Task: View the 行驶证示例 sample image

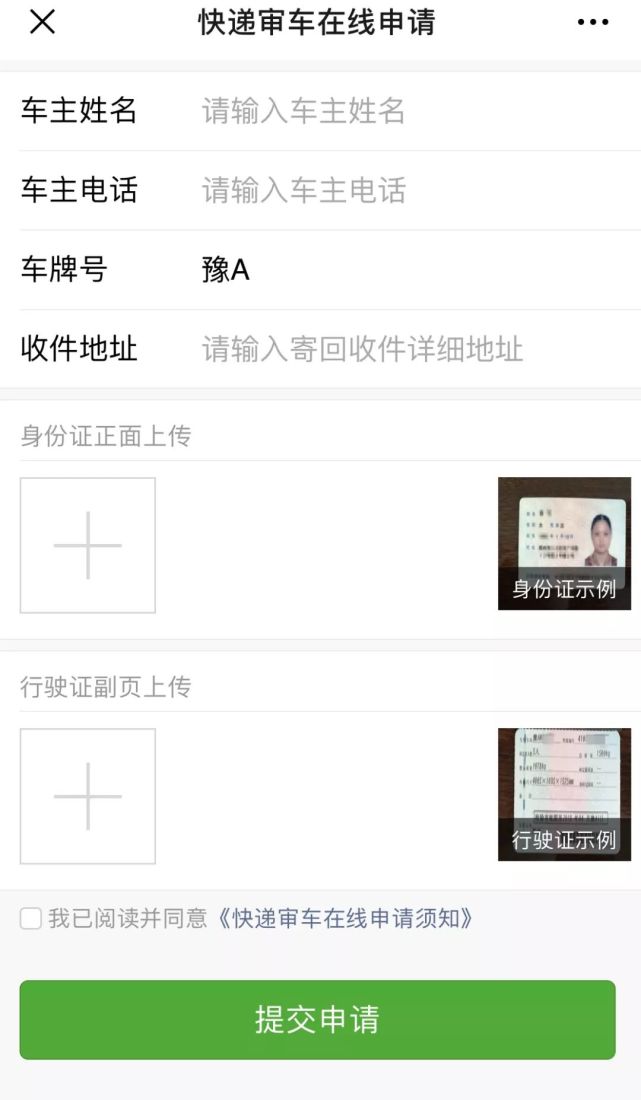Action: pyautogui.click(x=564, y=794)
